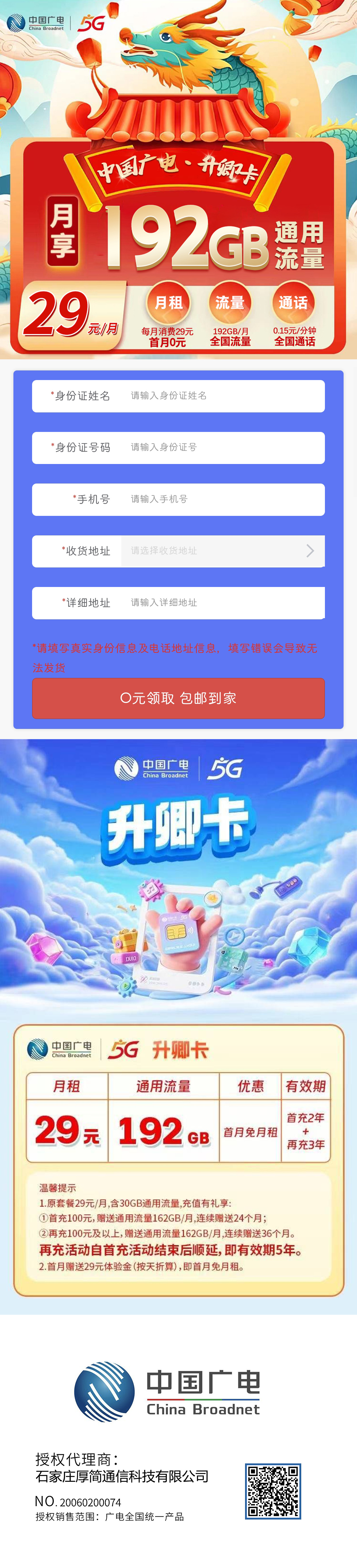This screenshot has height=1568, width=357.
Task: Open the 收货地址 picker
Action: 222,551
